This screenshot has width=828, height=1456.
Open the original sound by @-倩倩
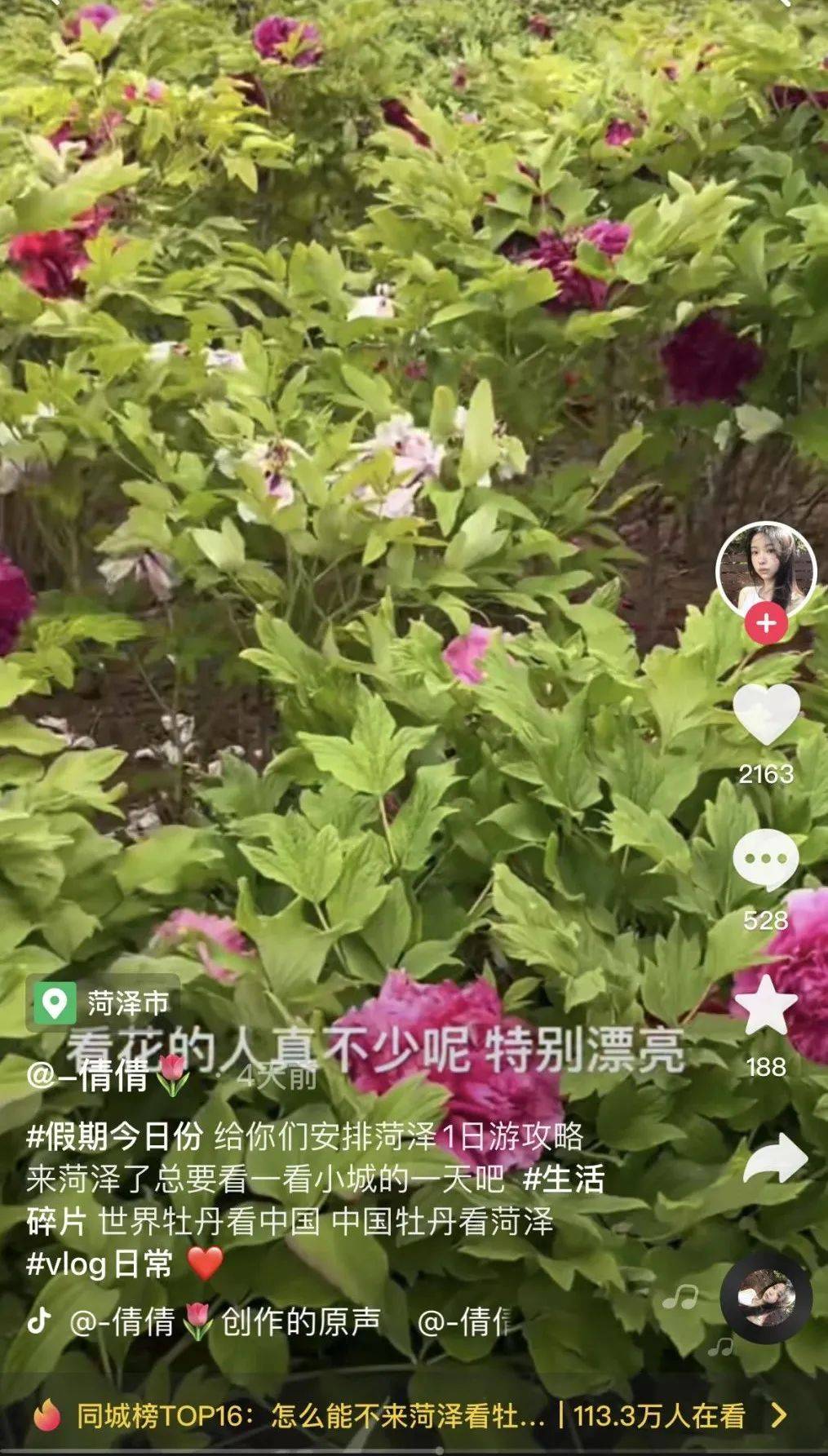pos(224,1321)
